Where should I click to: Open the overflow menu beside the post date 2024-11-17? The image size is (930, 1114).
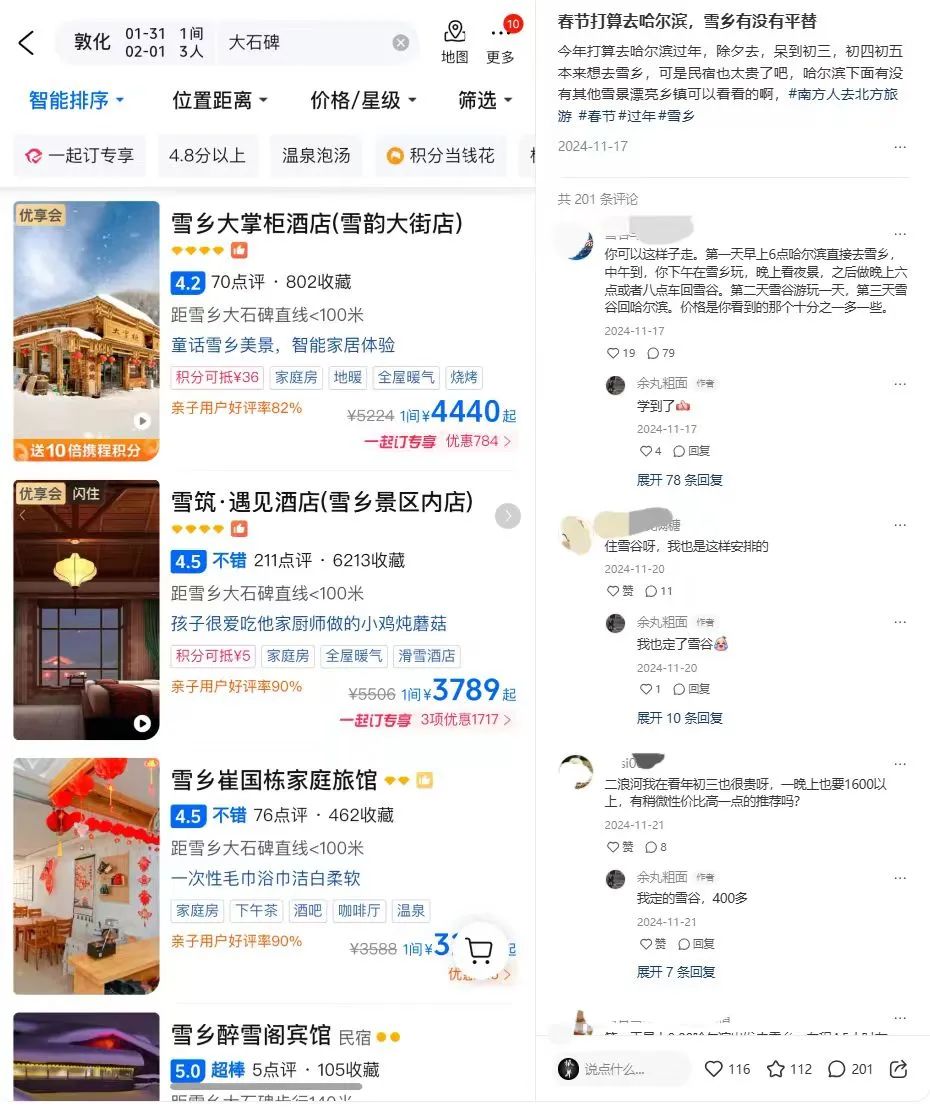click(899, 146)
